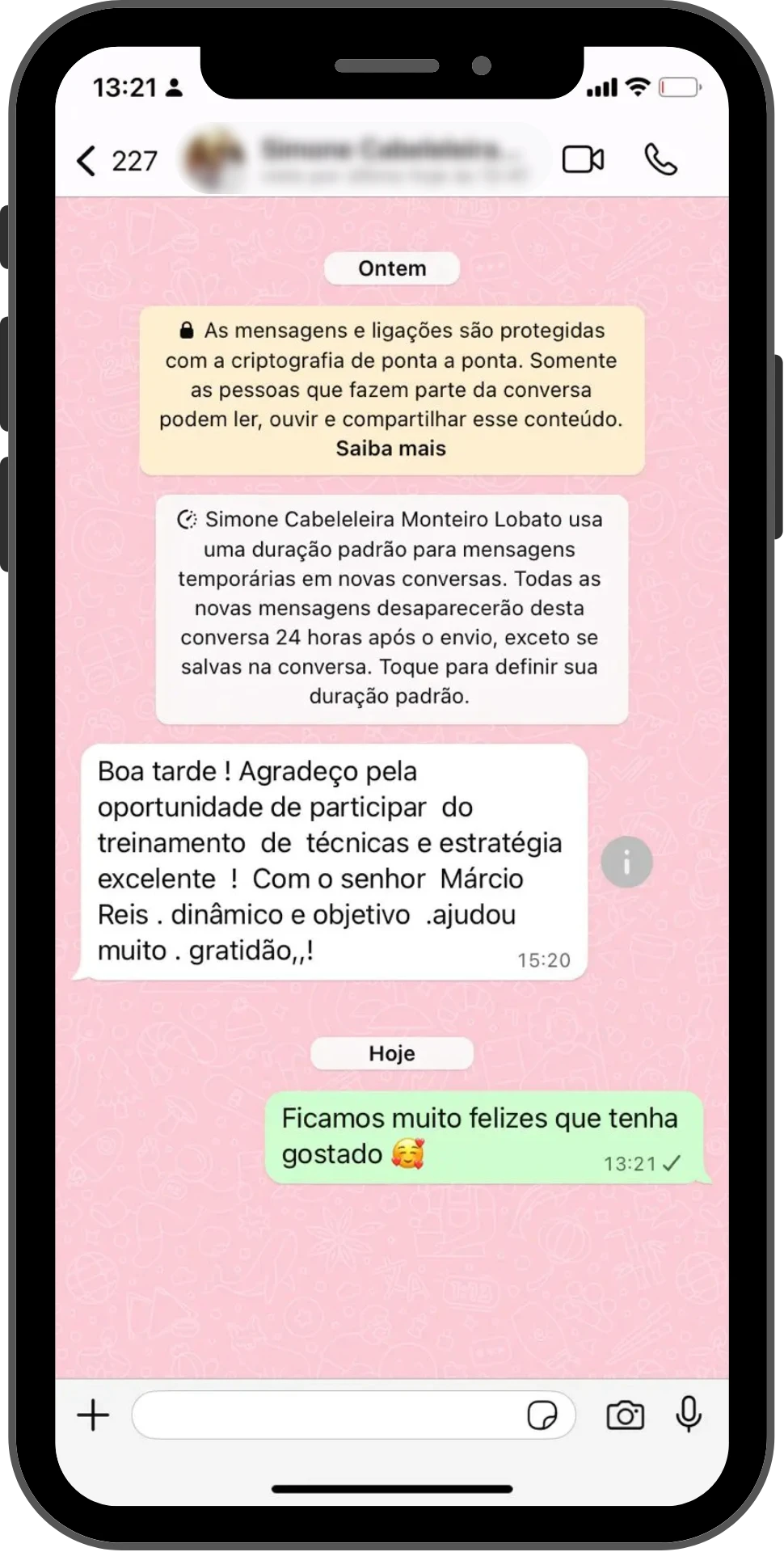Start a voice call with this contact
784x1552 pixels.
[660, 159]
